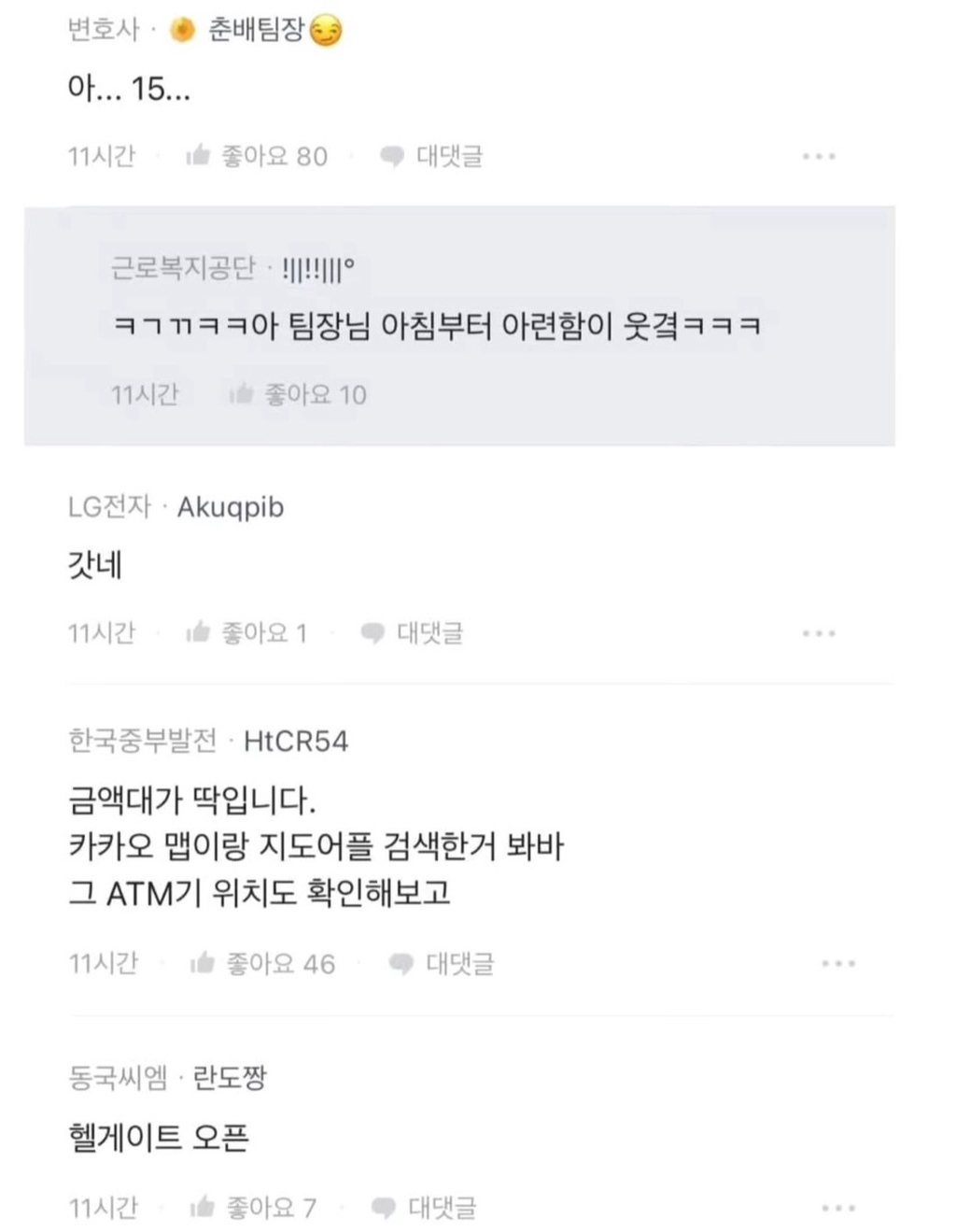Open the three-dot menu on 란도짱's comment
Image resolution: width=956 pixels, height=1232 pixels.
click(x=836, y=1207)
